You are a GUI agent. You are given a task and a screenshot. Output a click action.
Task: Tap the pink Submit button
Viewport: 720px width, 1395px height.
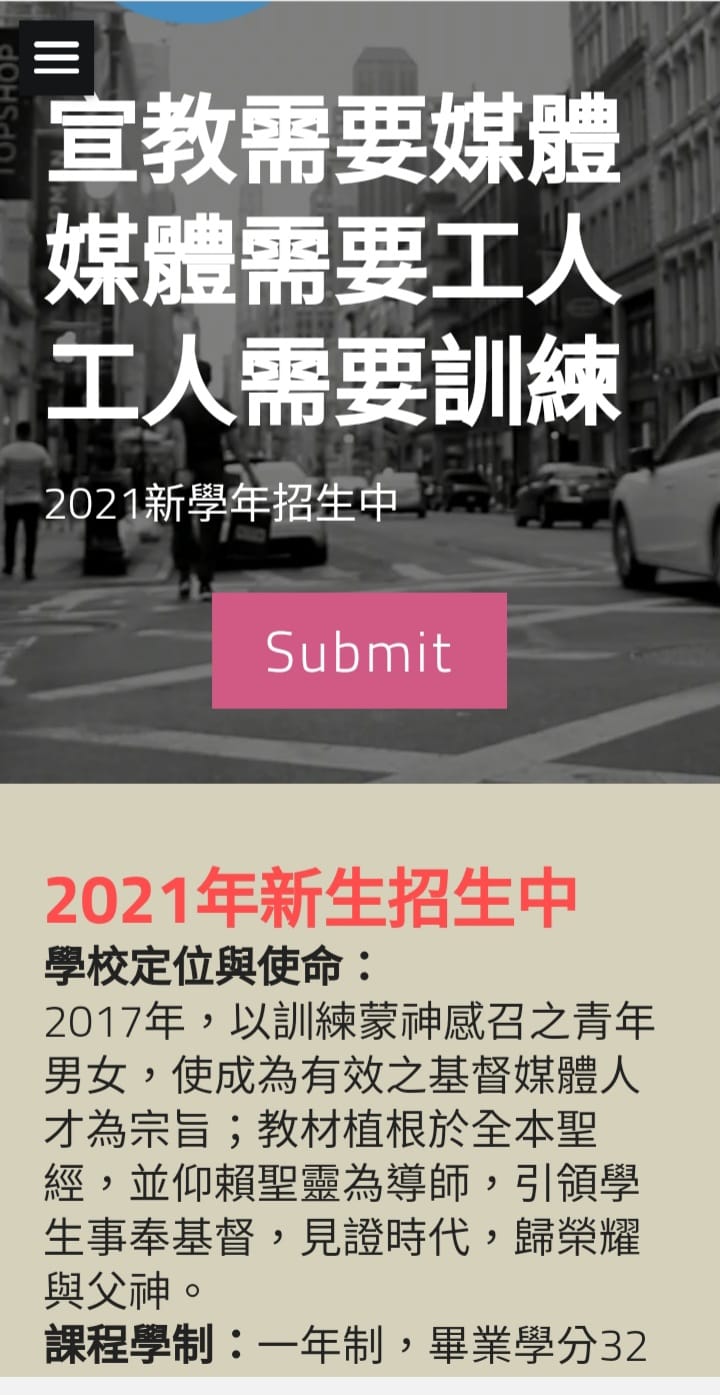(359, 651)
